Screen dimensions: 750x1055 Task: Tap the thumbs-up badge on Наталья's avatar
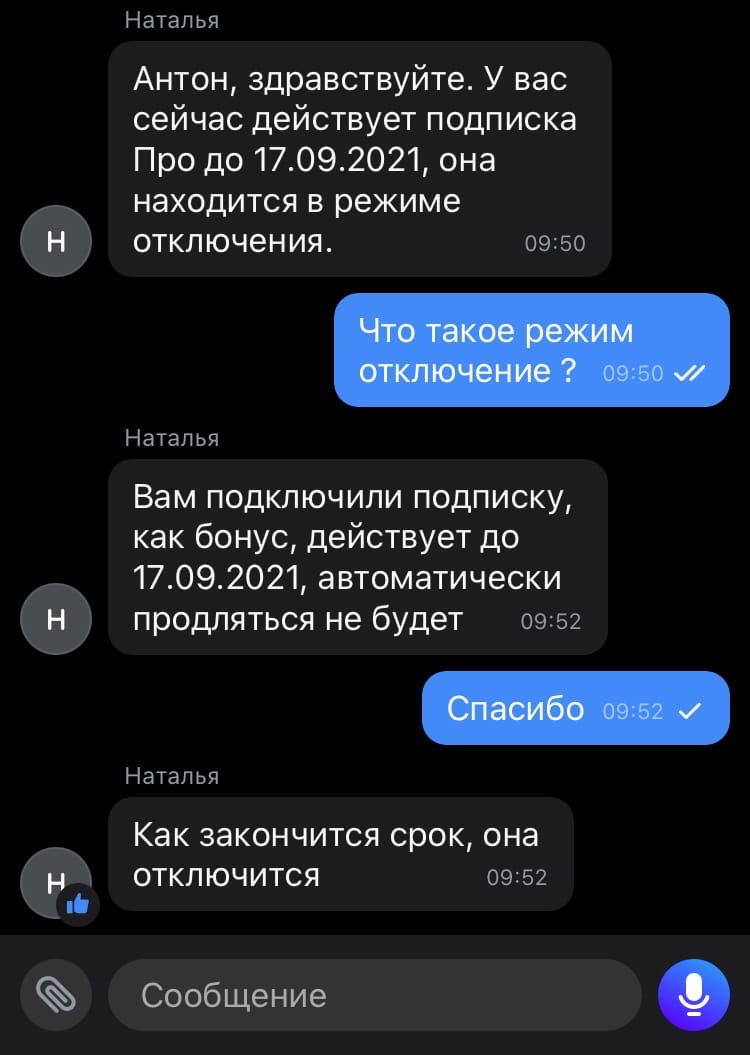tap(78, 904)
